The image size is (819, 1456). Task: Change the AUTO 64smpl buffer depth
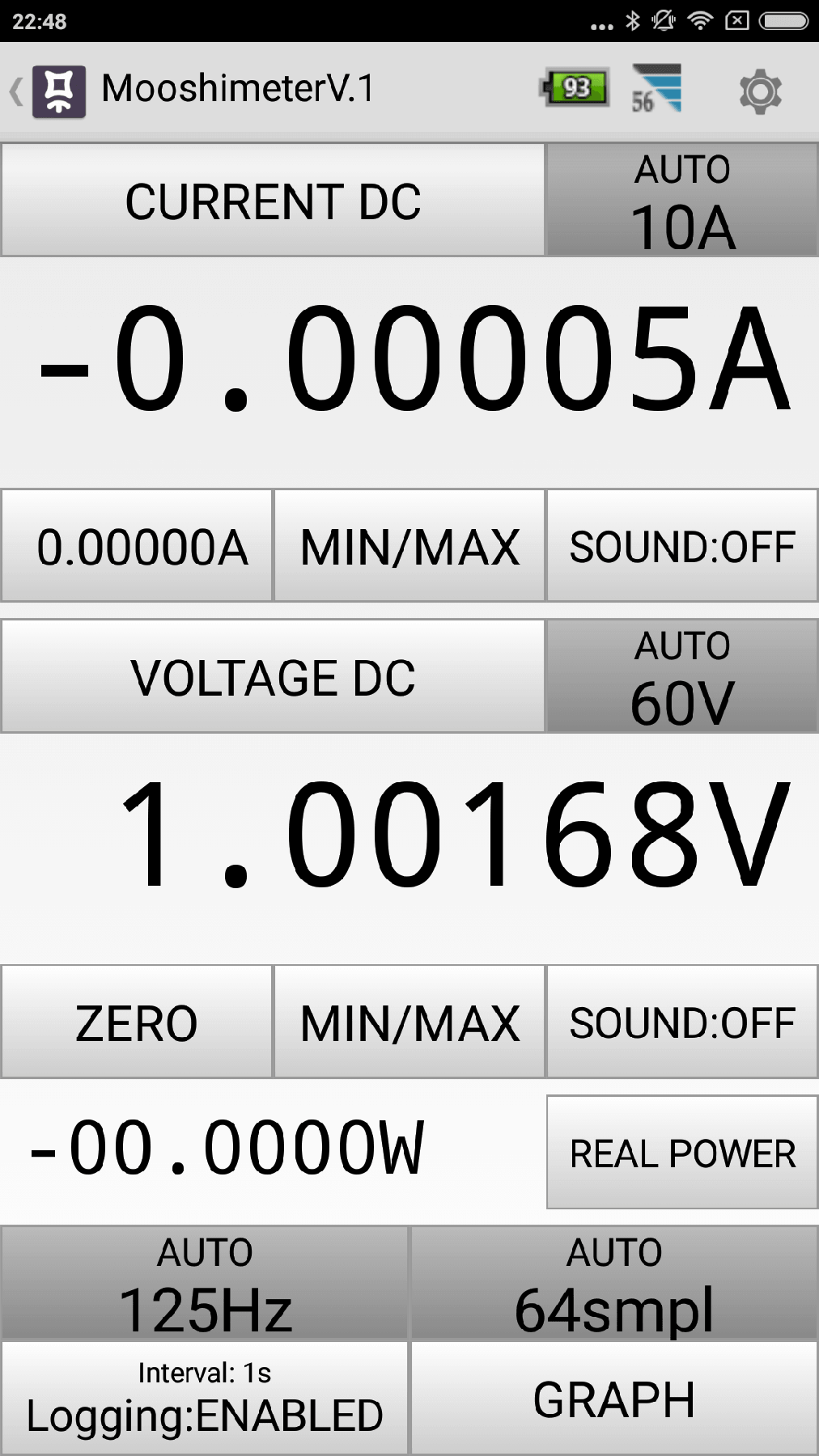(614, 1284)
